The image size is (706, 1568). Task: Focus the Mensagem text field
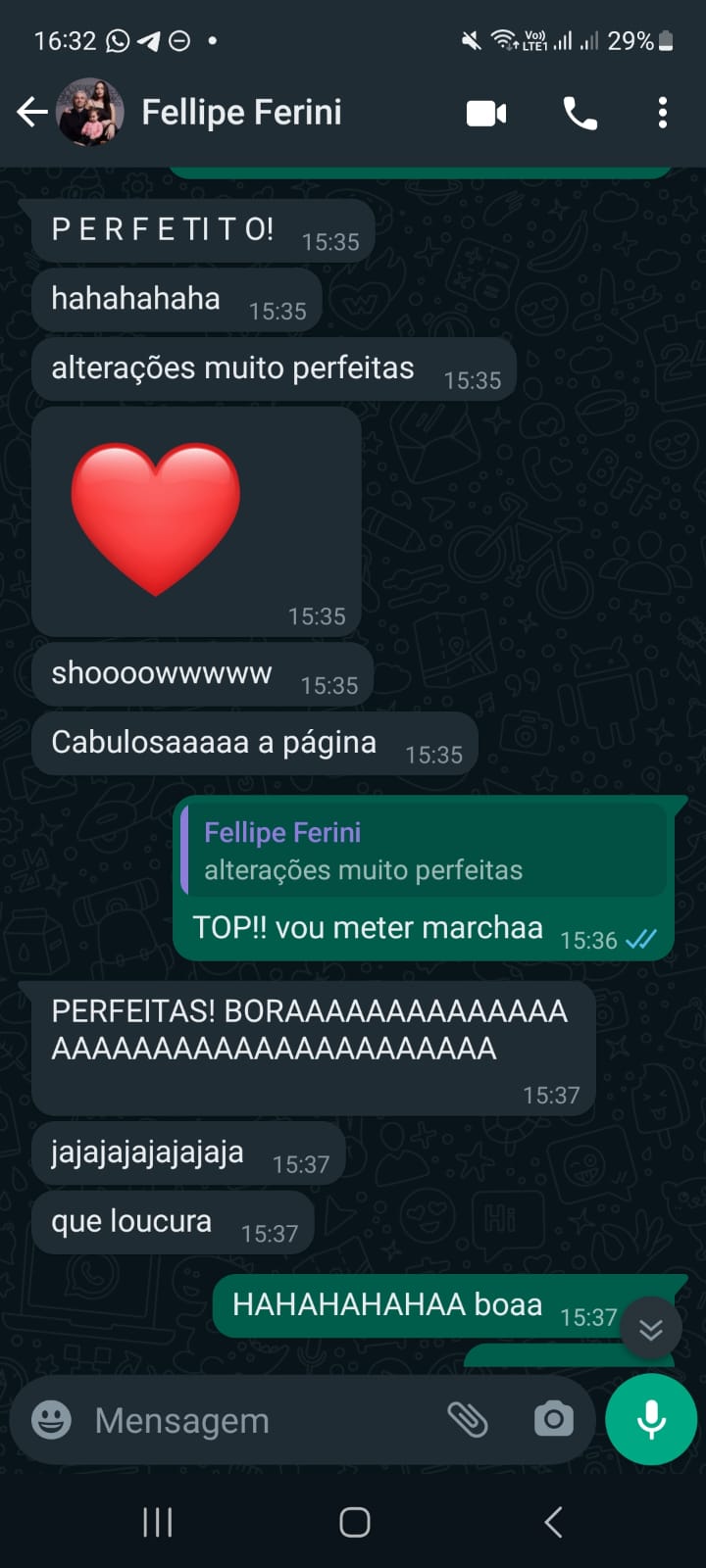point(255,1420)
